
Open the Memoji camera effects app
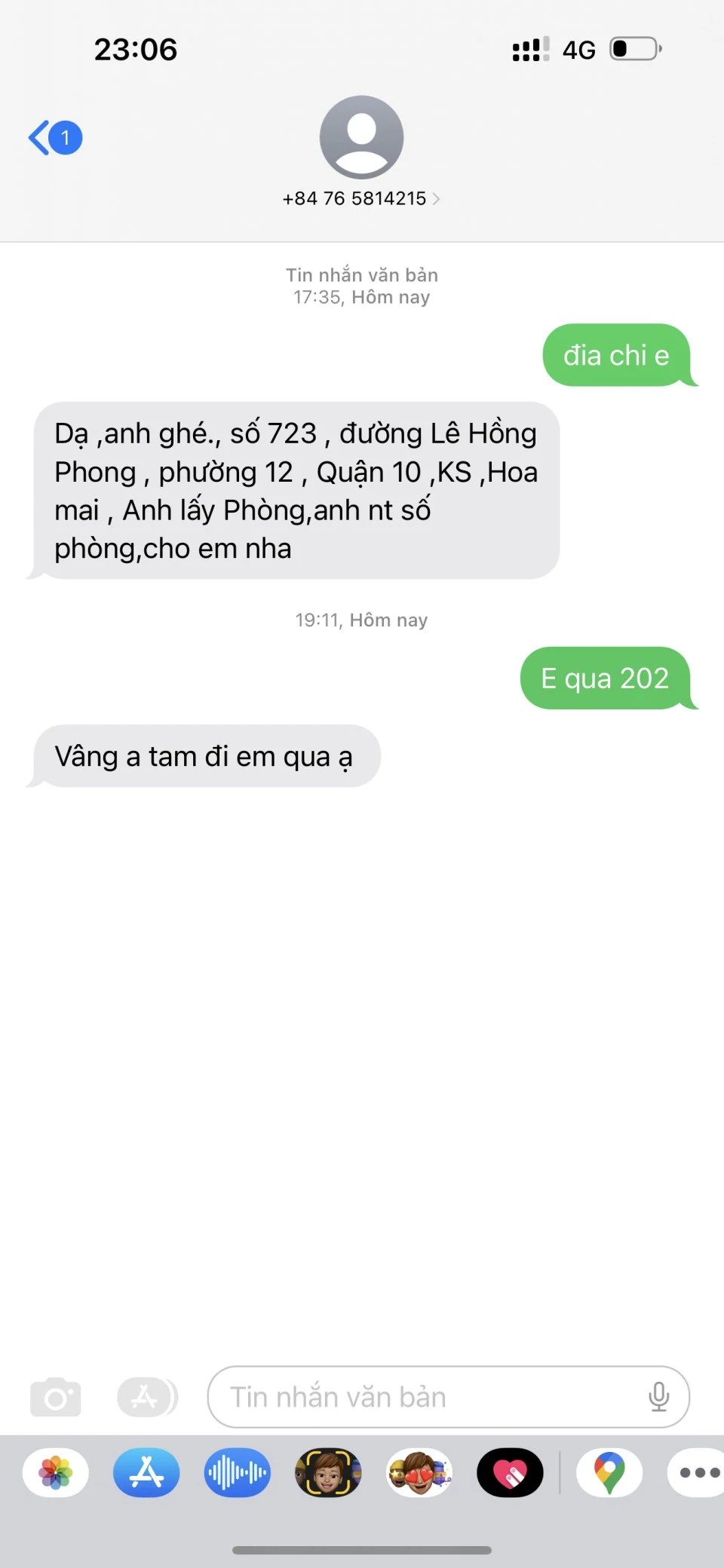(328, 1472)
